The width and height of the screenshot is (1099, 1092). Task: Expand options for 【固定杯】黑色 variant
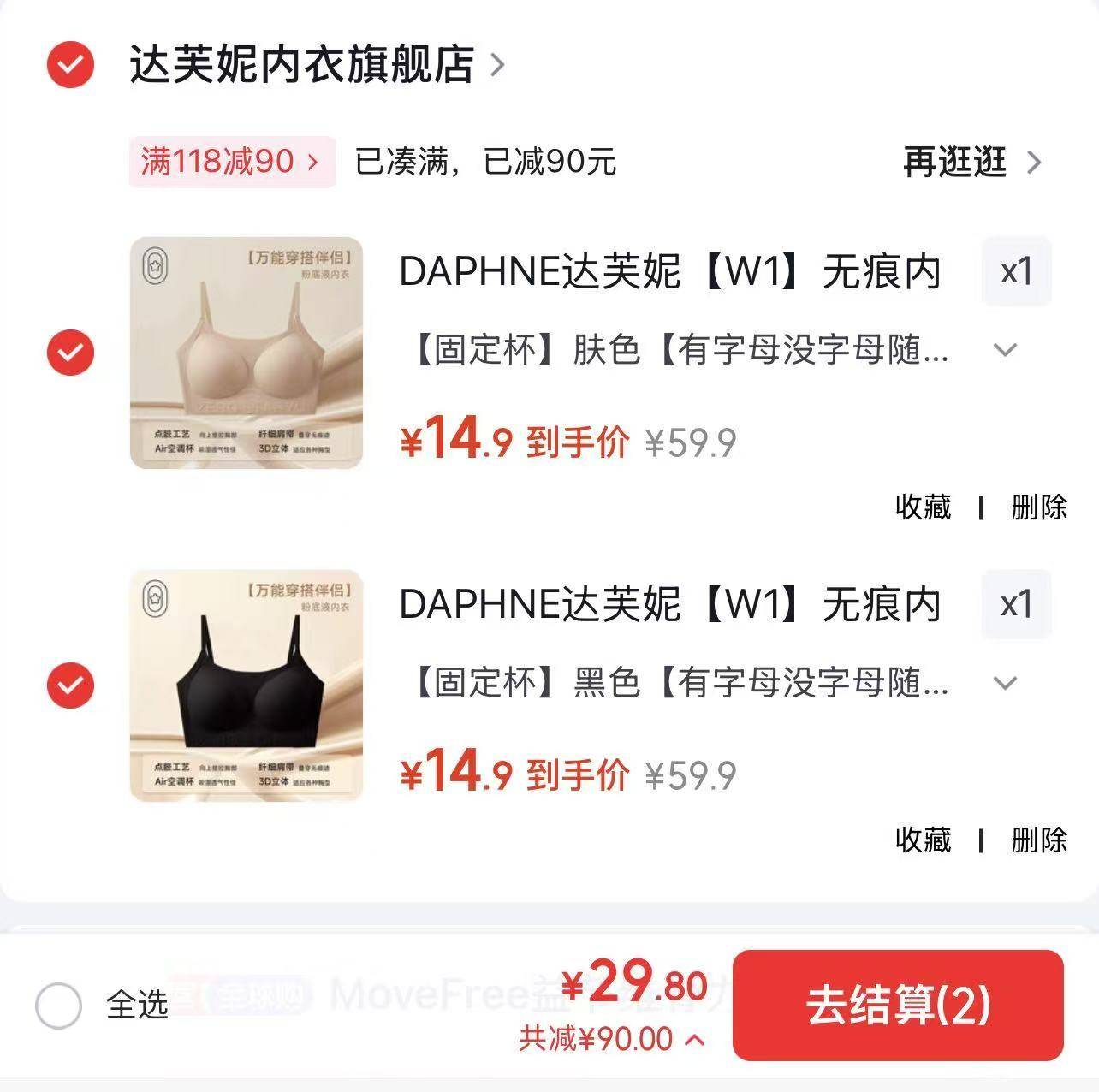click(x=1005, y=683)
